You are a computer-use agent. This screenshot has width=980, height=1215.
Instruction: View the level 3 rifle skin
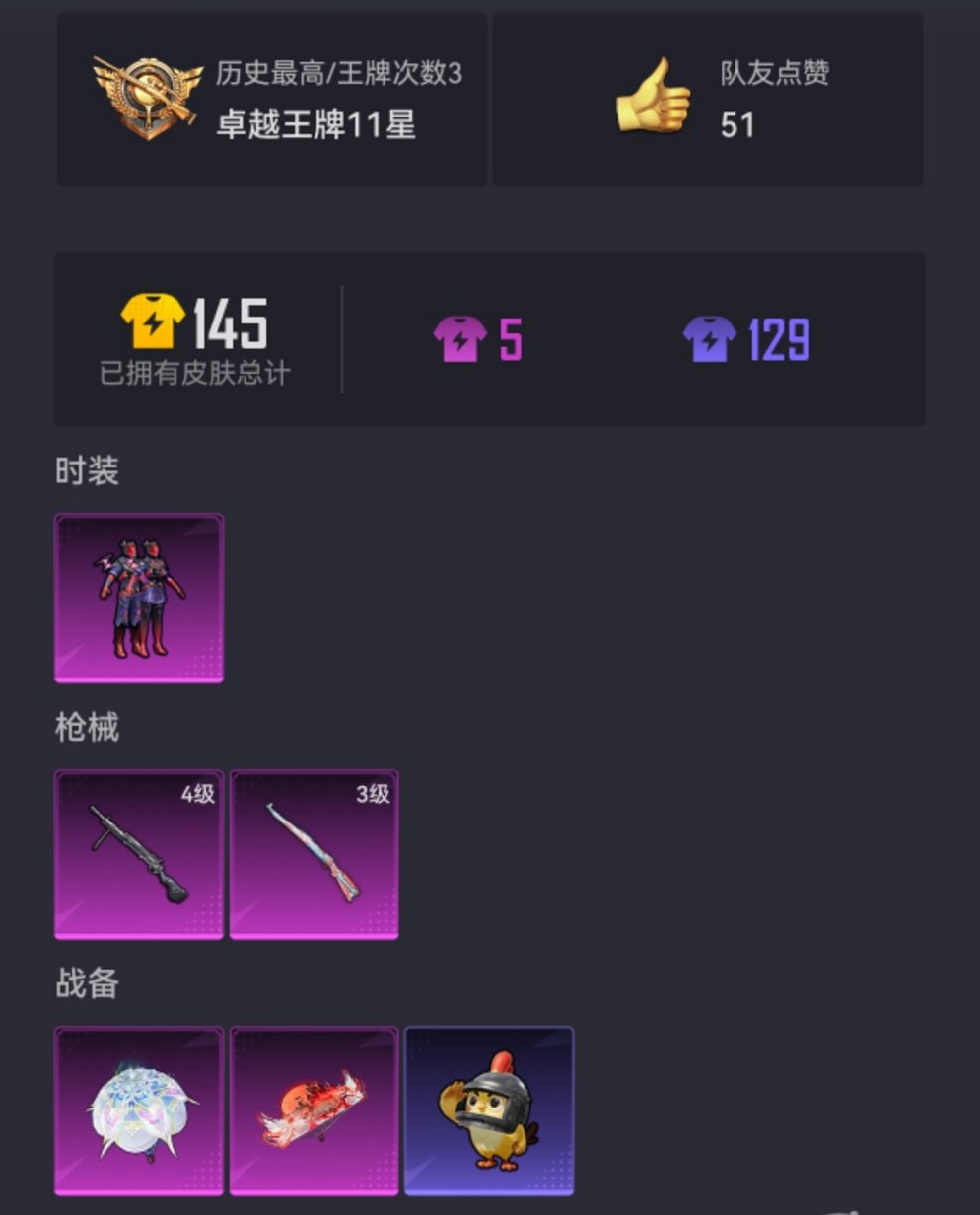314,854
